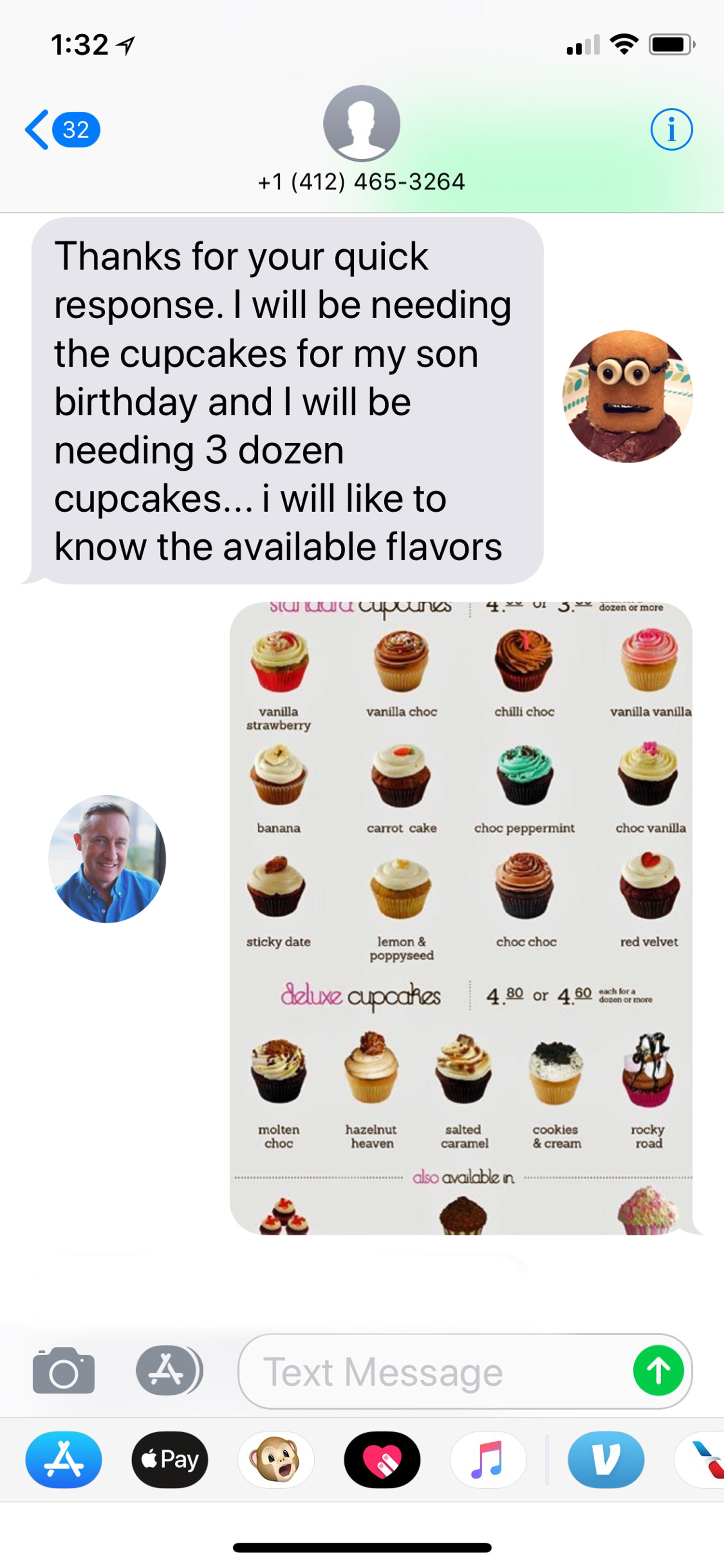This screenshot has height=1568, width=724.
Task: Open the Venmo app in the strip
Action: tap(605, 1460)
